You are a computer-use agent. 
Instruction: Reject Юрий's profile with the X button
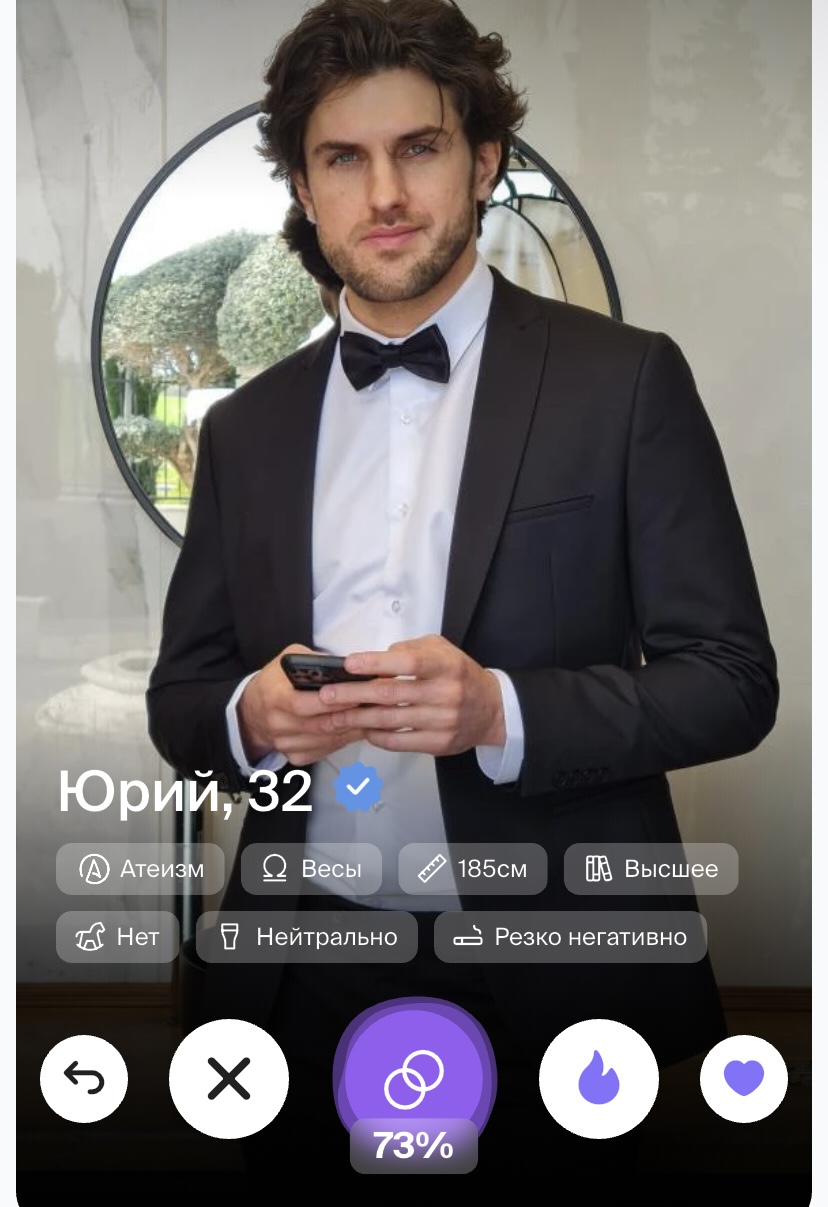coord(229,1079)
